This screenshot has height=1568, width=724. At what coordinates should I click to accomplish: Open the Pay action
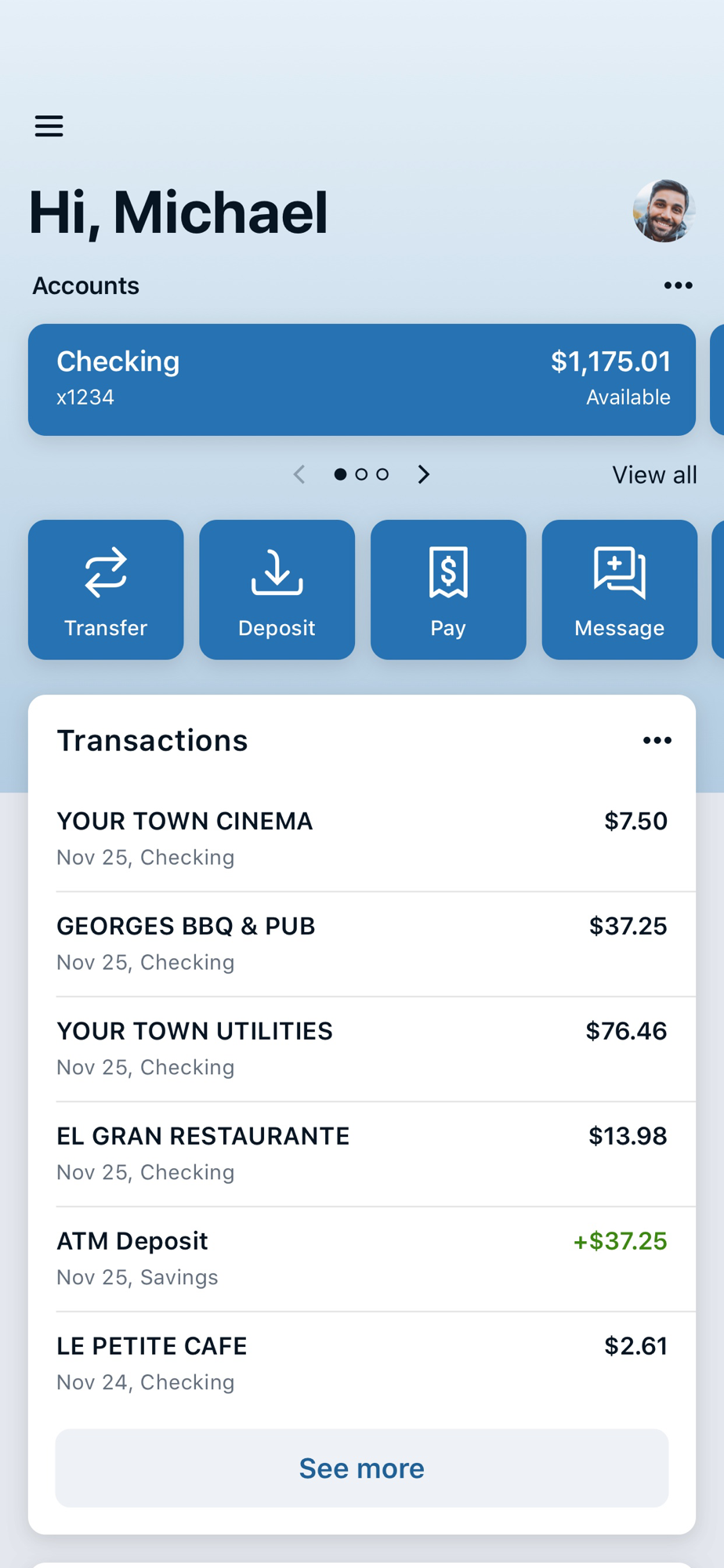click(448, 590)
